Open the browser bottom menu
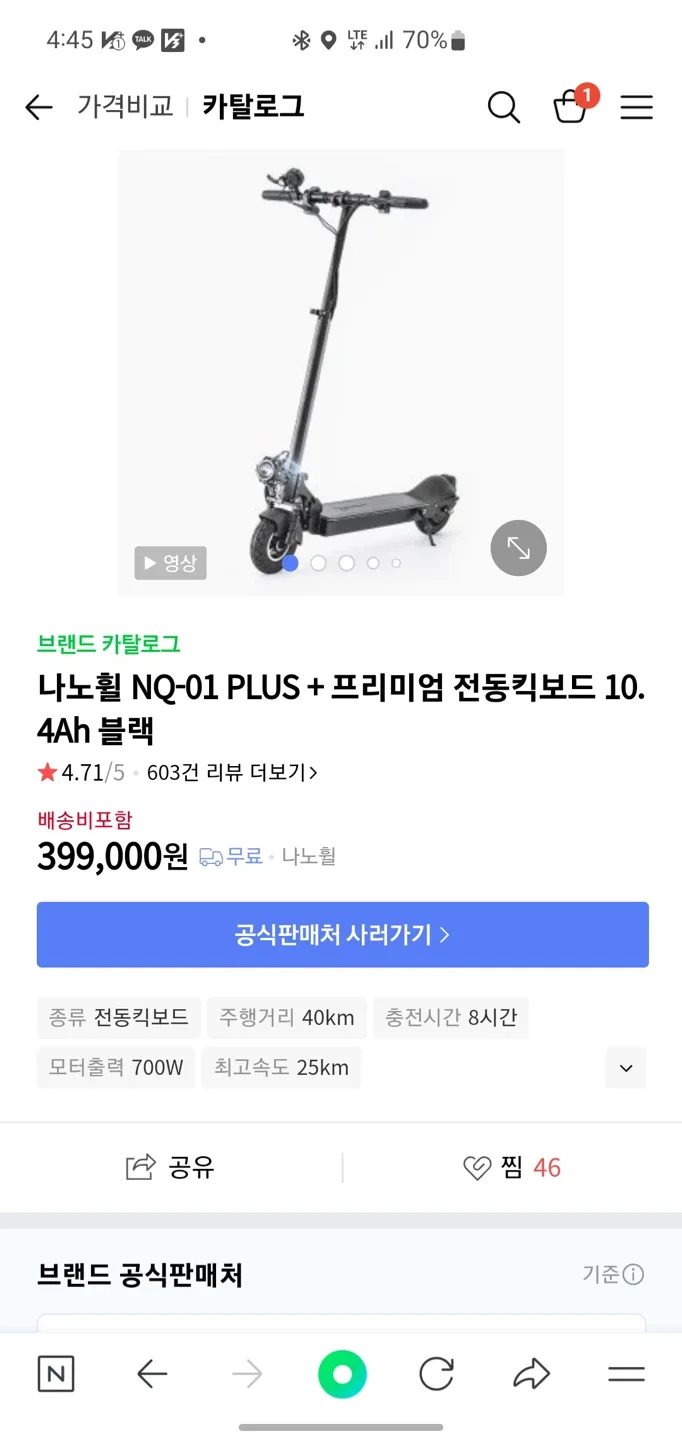Image resolution: width=682 pixels, height=1440 pixels. pyautogui.click(x=626, y=1374)
